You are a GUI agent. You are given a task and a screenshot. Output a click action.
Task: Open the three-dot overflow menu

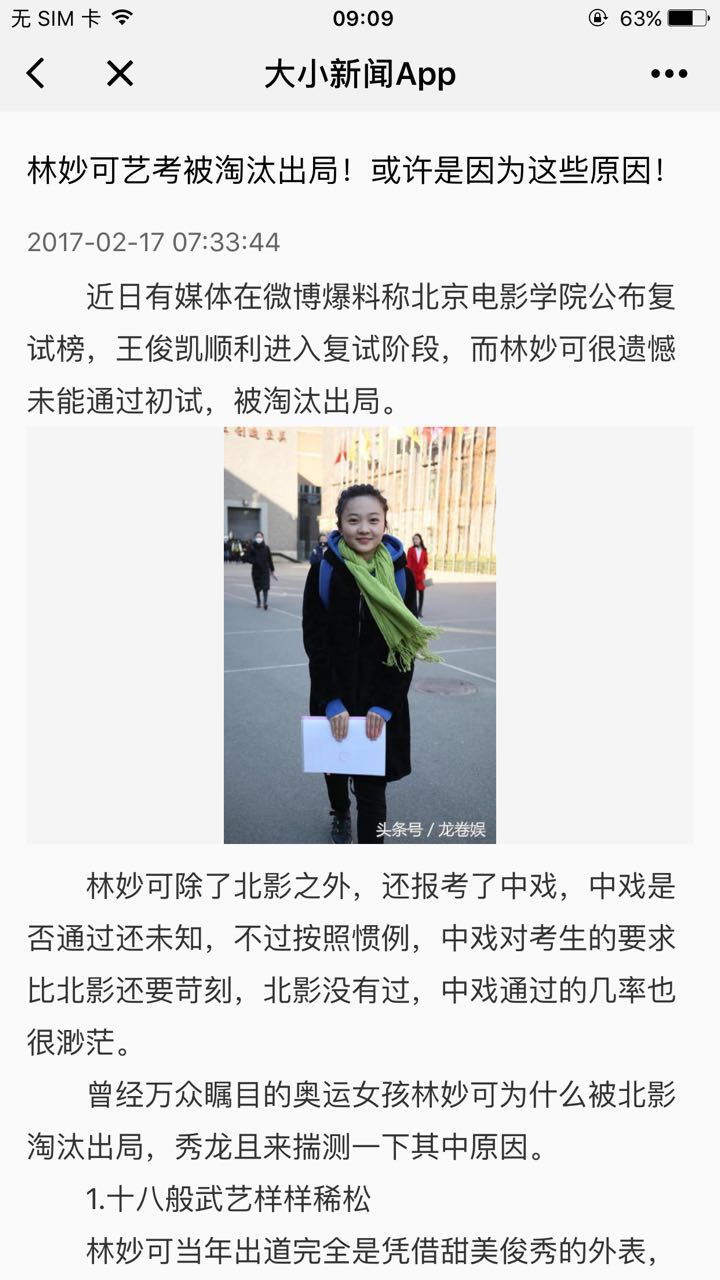[668, 74]
